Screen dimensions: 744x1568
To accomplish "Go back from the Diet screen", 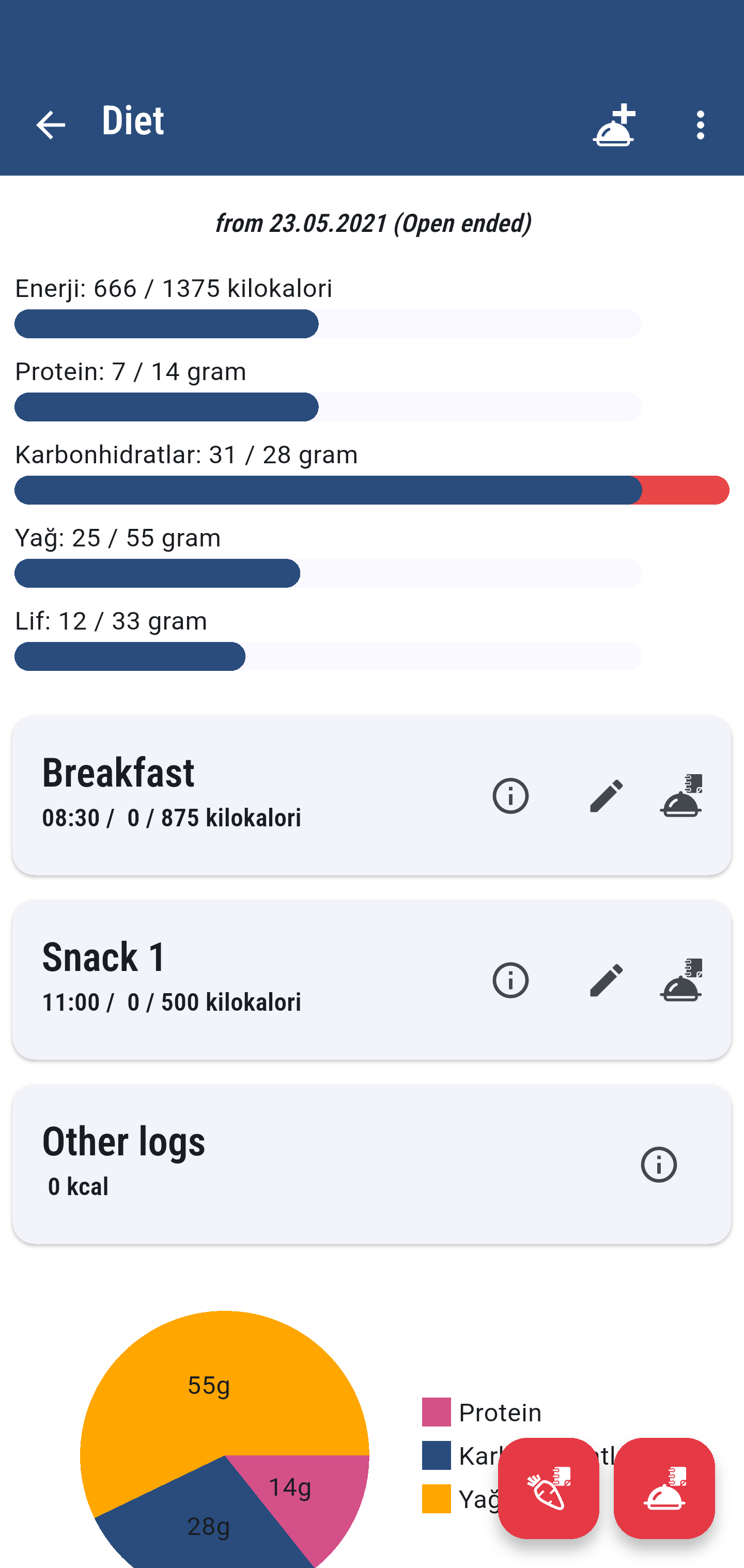I will (x=51, y=126).
